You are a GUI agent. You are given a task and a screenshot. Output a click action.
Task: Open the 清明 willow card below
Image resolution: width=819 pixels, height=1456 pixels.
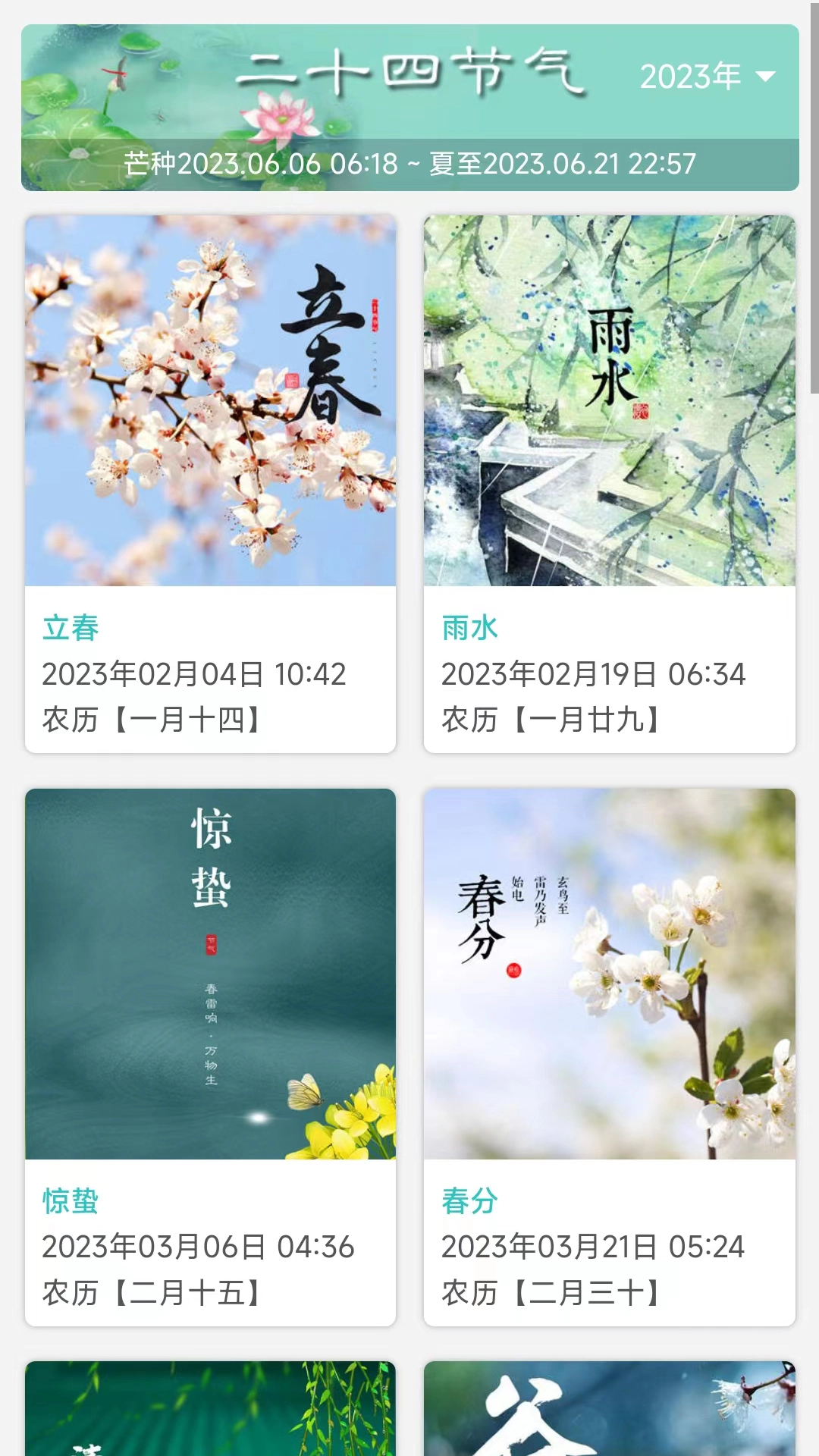(x=209, y=1418)
